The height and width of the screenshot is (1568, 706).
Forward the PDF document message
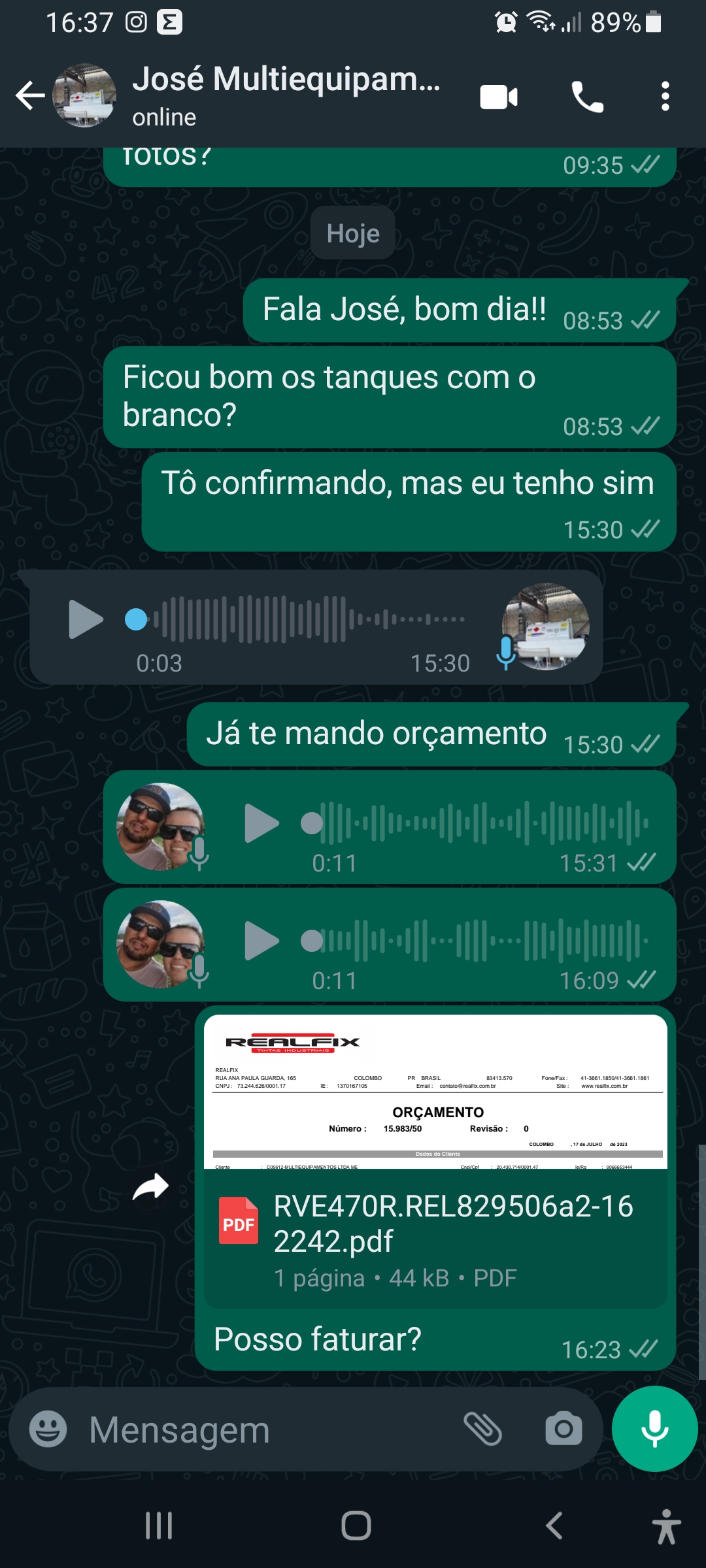[150, 1187]
